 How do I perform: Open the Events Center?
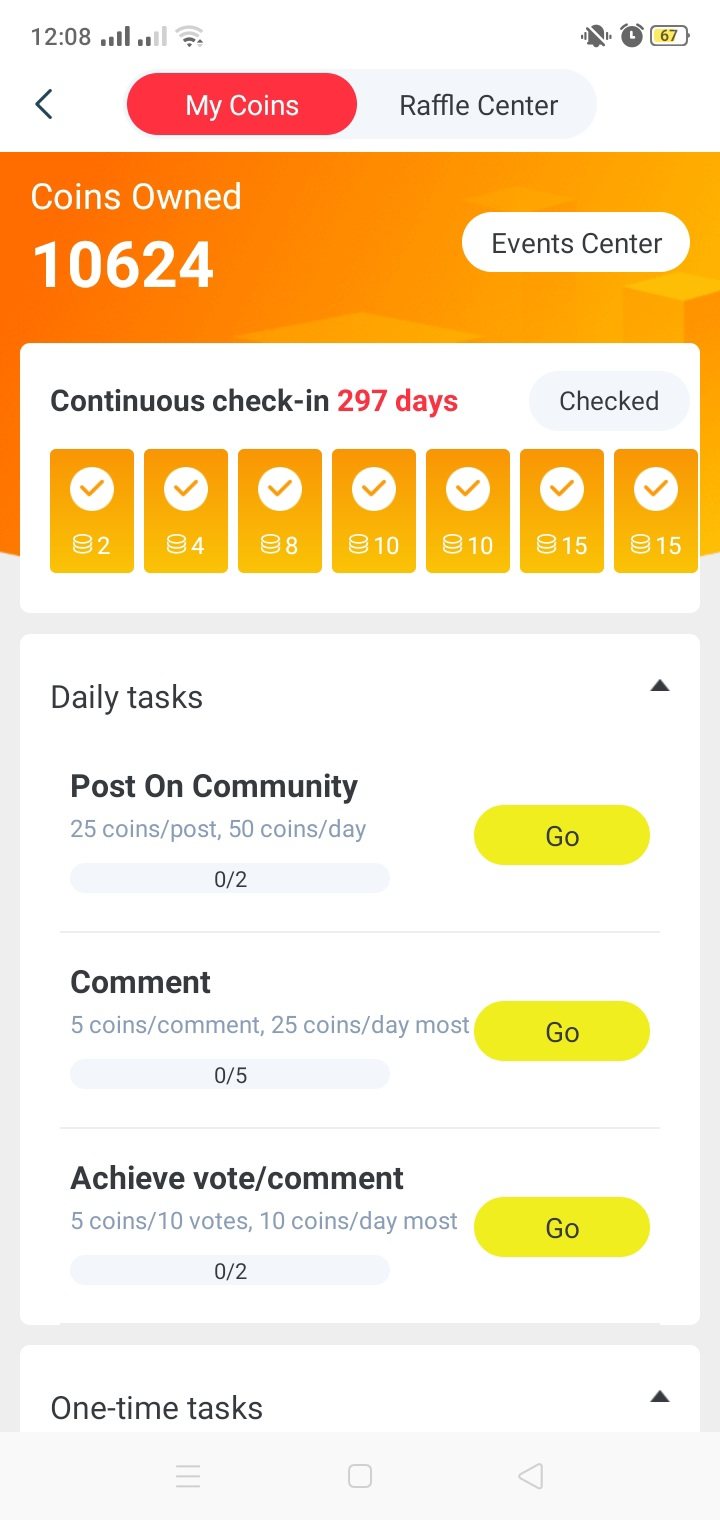tap(576, 243)
